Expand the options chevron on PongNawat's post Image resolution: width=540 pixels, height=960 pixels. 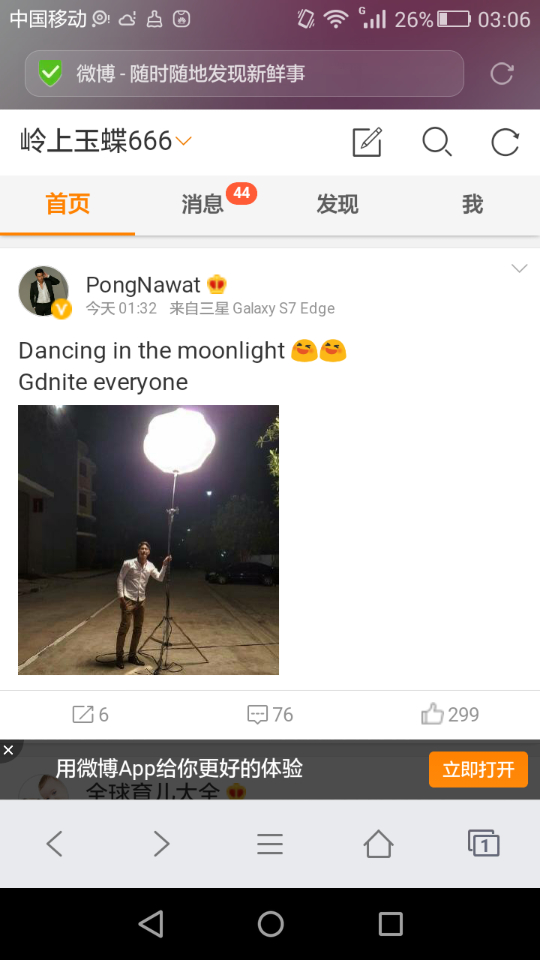(x=519, y=268)
